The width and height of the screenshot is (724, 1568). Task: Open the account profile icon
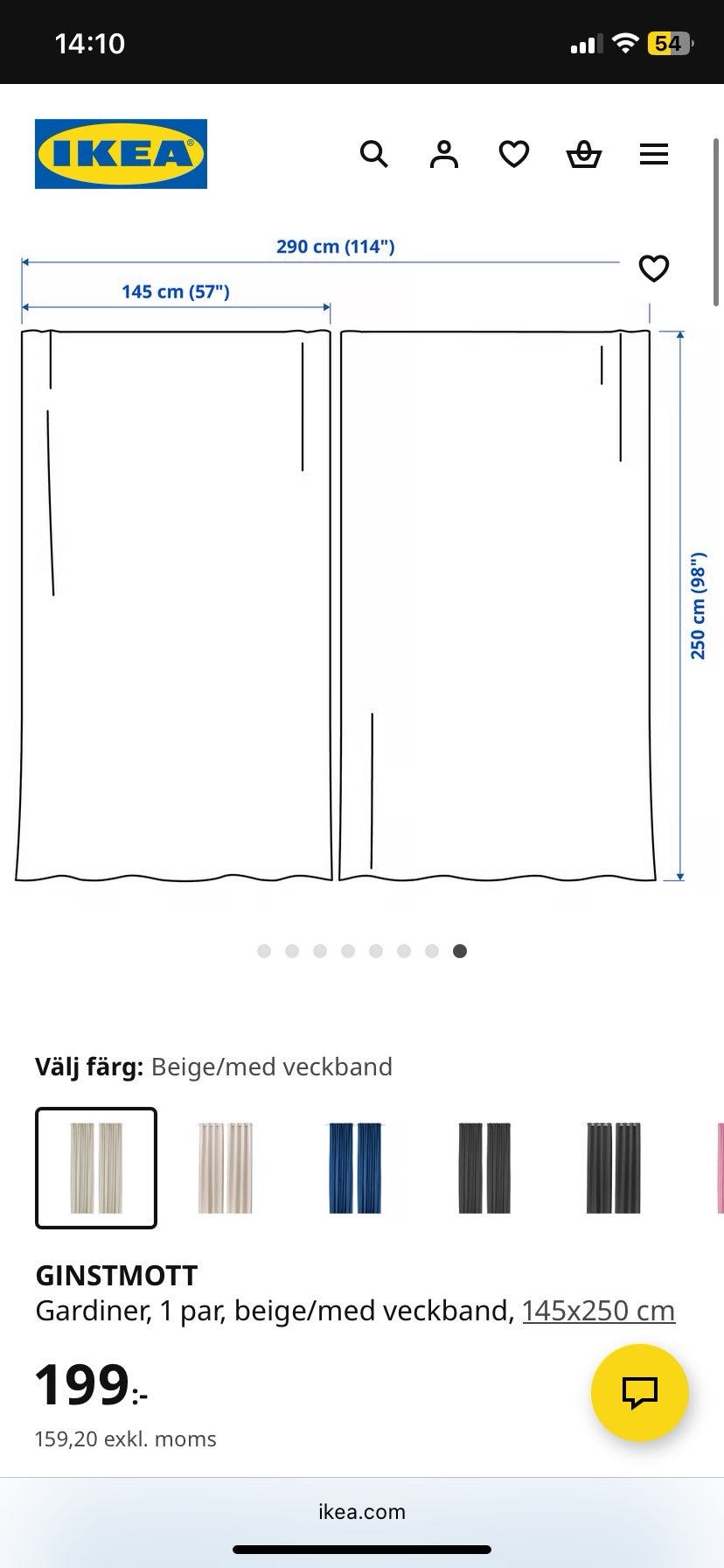pyautogui.click(x=444, y=154)
